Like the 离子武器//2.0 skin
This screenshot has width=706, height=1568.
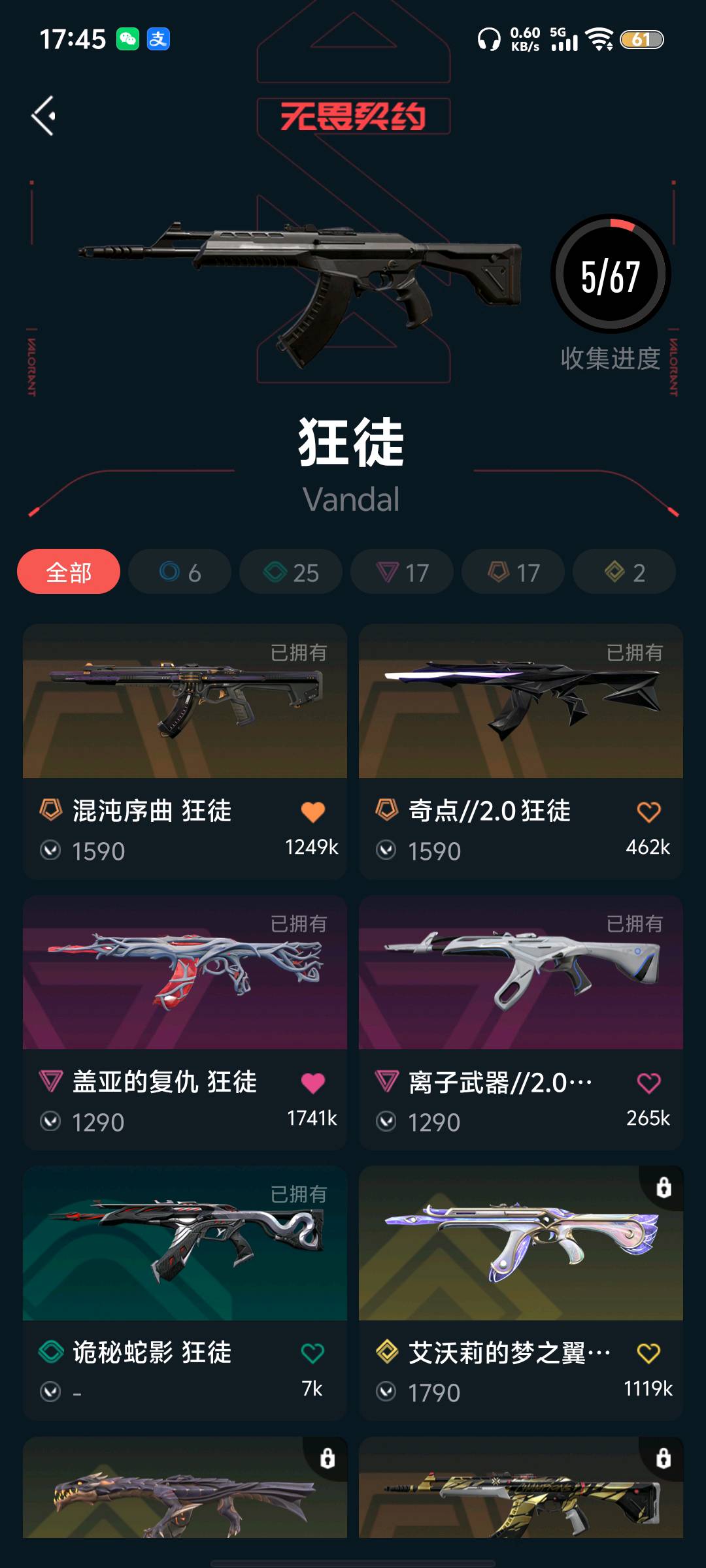tap(648, 1083)
